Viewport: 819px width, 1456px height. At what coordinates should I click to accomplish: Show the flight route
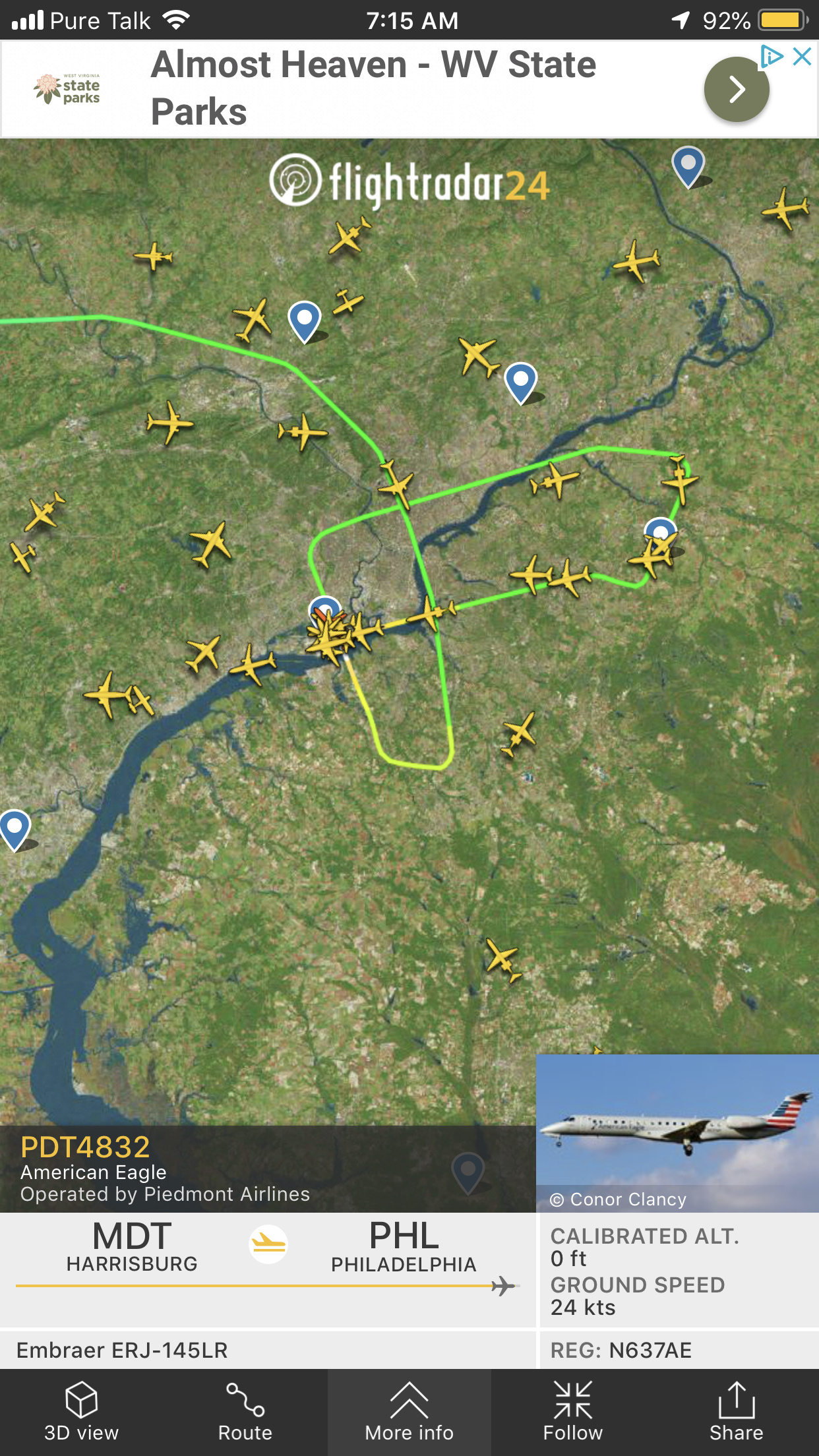(x=245, y=1412)
